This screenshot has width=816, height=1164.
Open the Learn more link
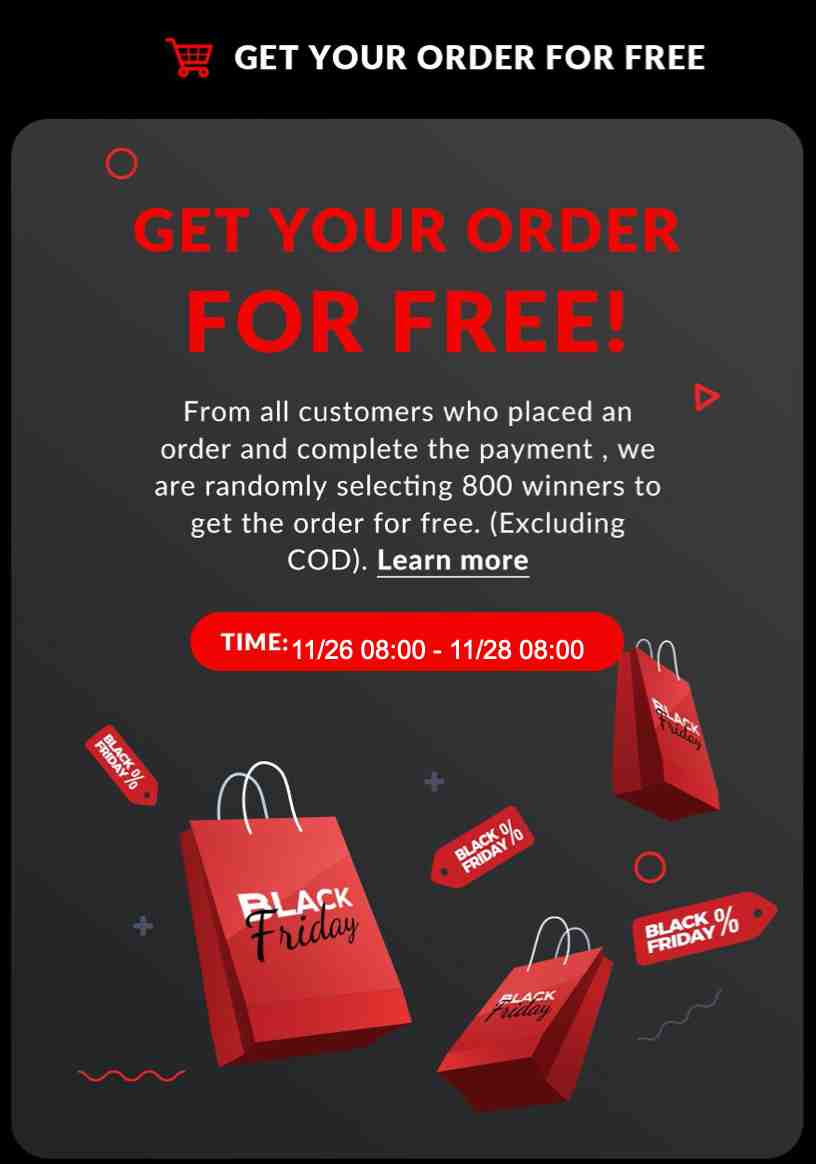(452, 560)
